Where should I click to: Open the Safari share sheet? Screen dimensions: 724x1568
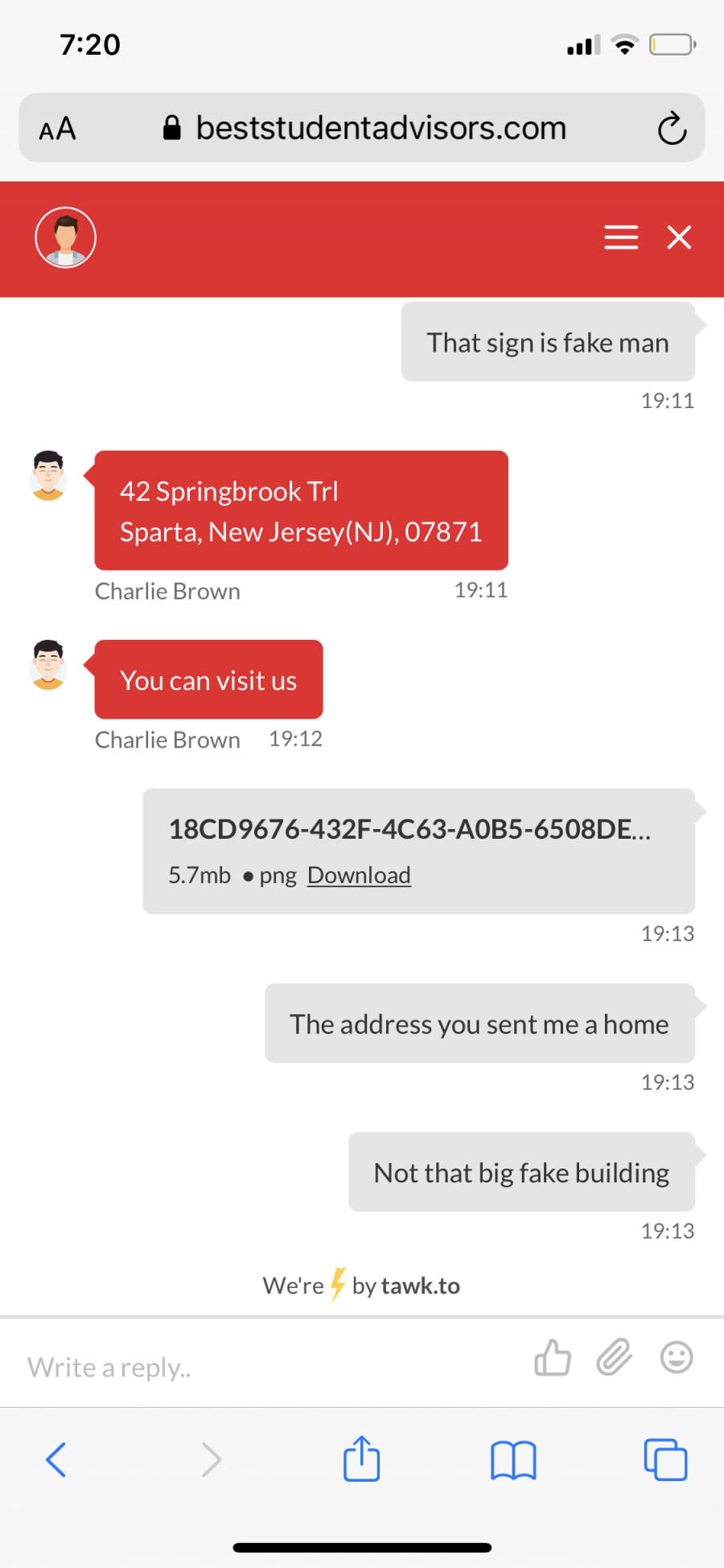tap(362, 1458)
